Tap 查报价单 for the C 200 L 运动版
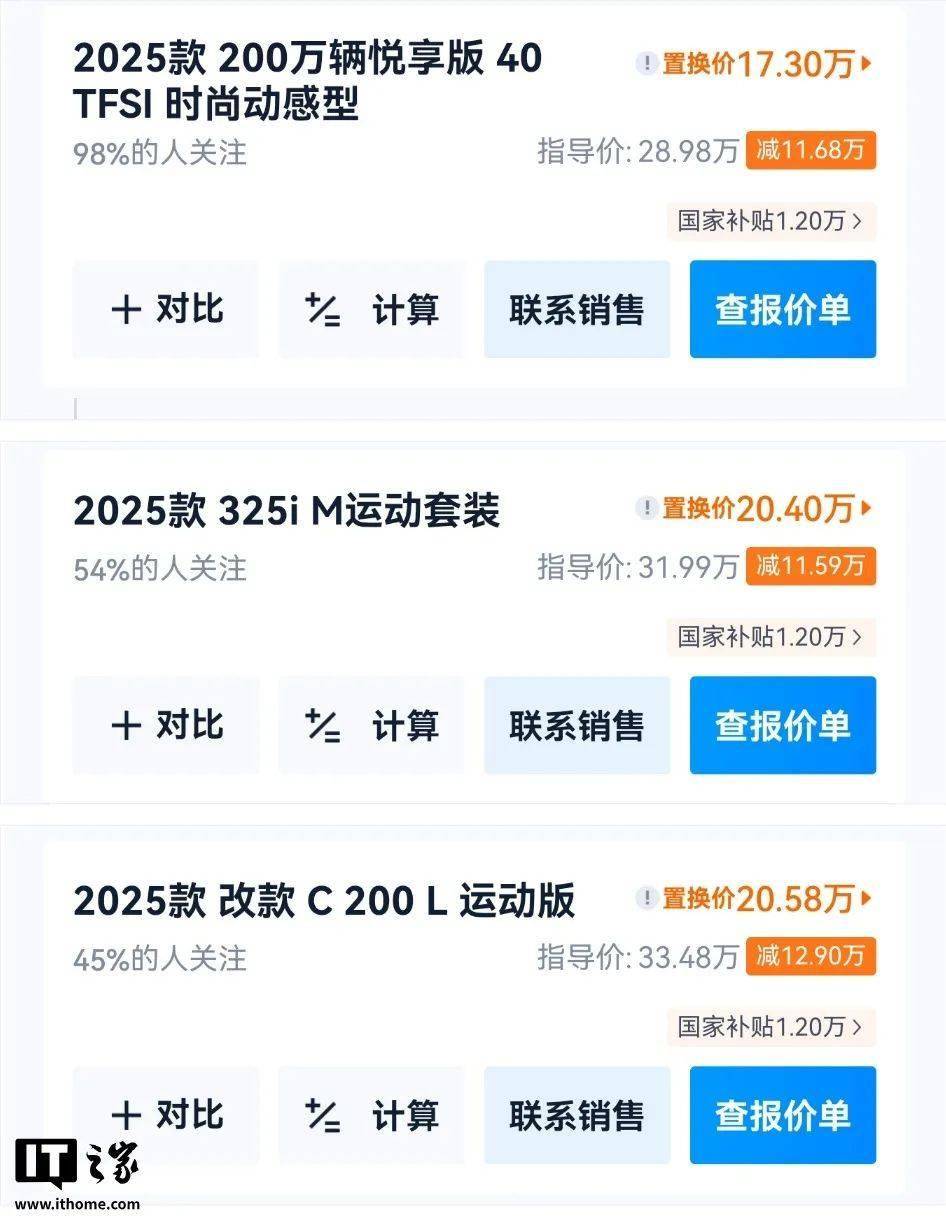Viewport: 946px width, 1222px height. tap(783, 1115)
